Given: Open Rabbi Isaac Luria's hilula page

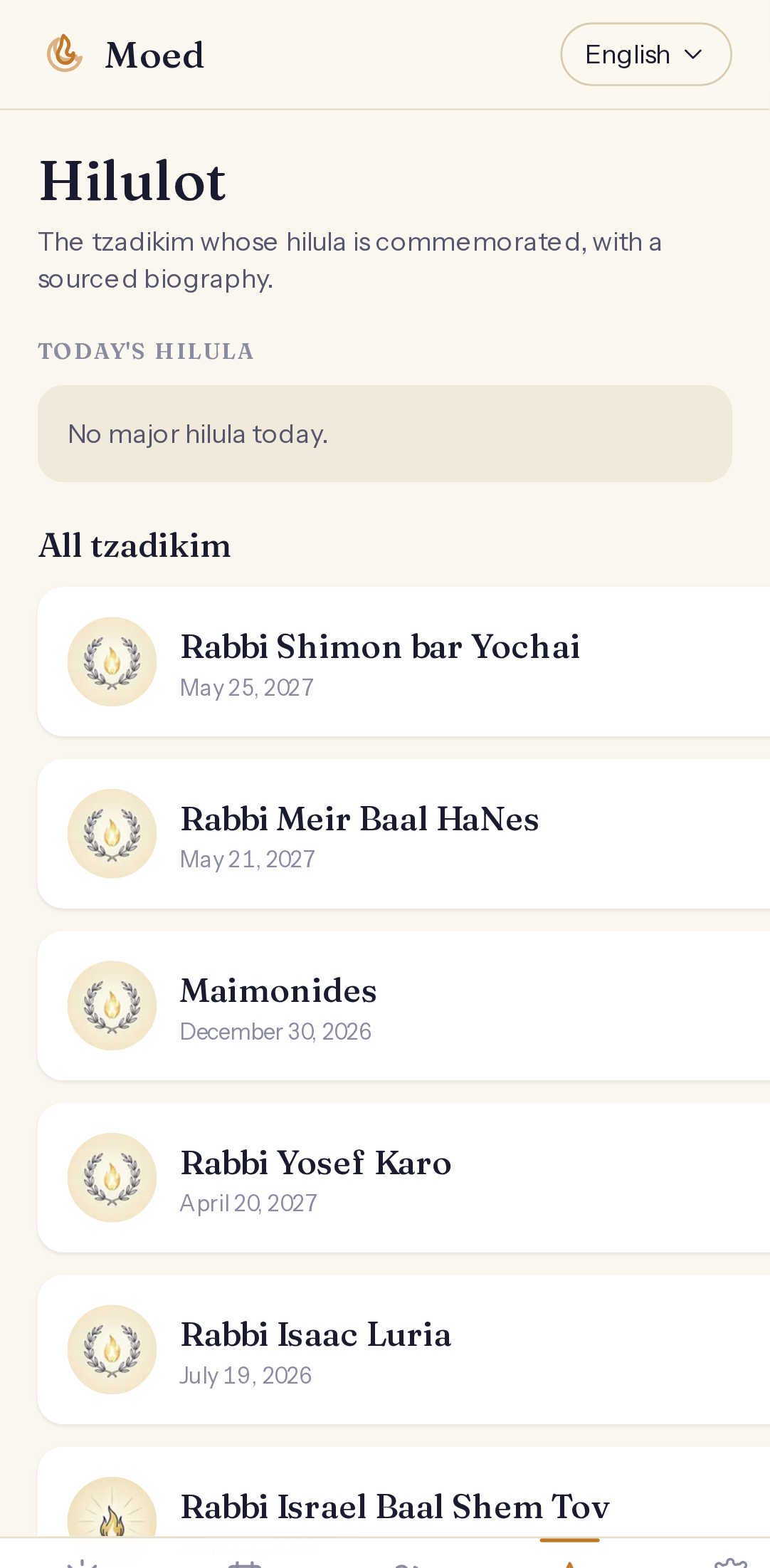Looking at the screenshot, I should coord(404,1349).
